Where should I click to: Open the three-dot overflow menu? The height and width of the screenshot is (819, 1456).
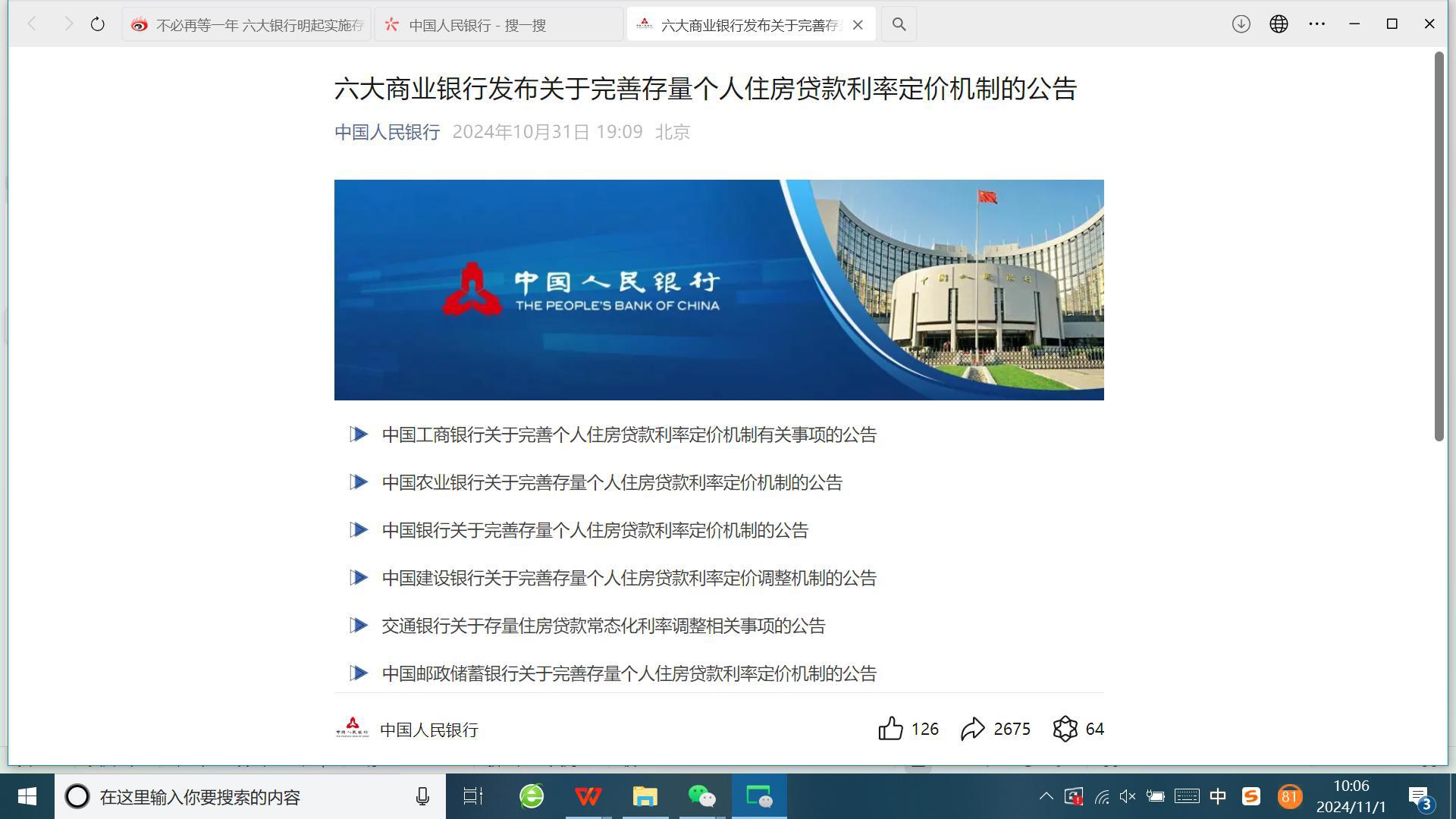click(x=1317, y=24)
